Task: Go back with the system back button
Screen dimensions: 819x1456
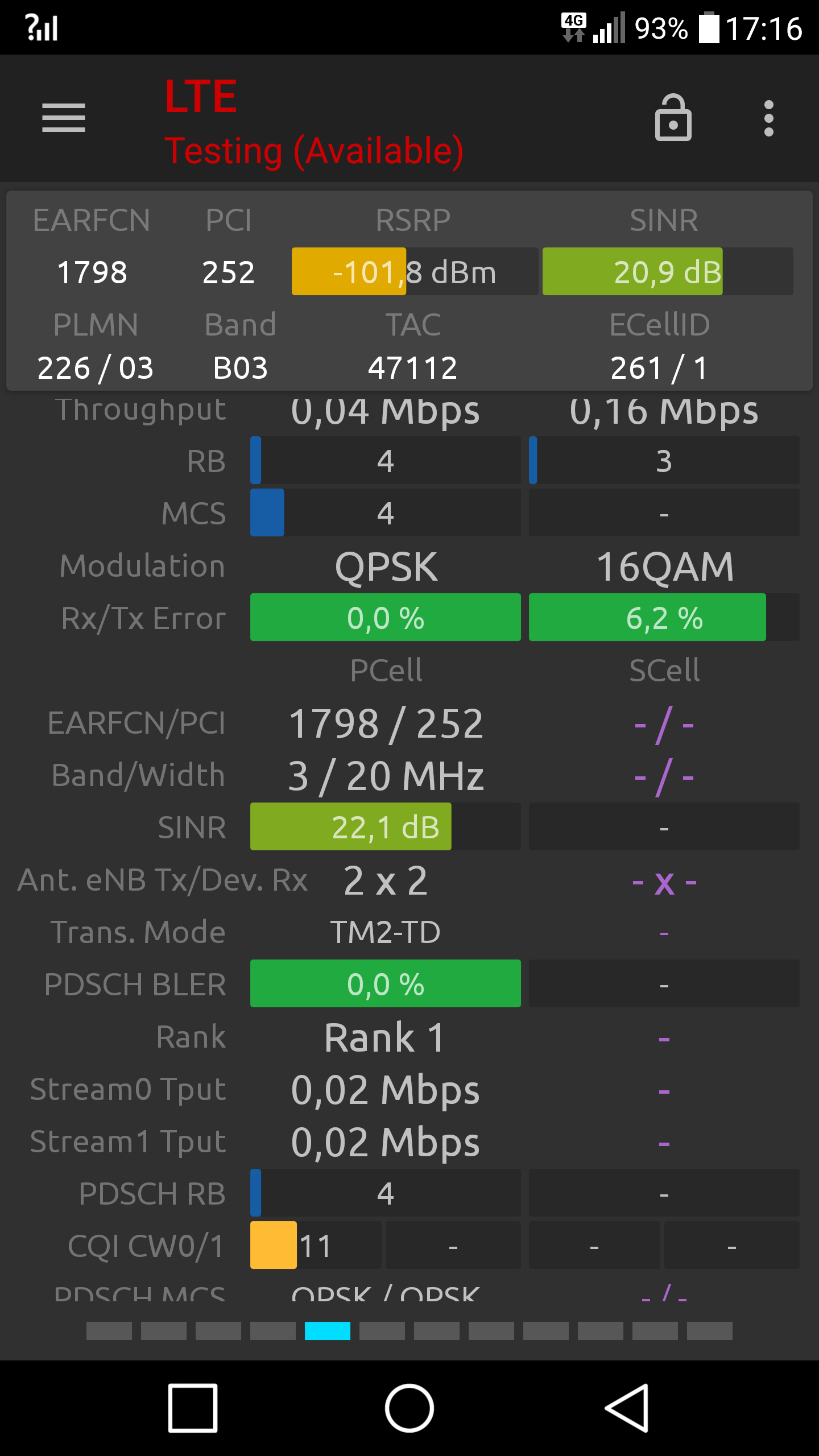Action: pyautogui.click(x=628, y=1408)
